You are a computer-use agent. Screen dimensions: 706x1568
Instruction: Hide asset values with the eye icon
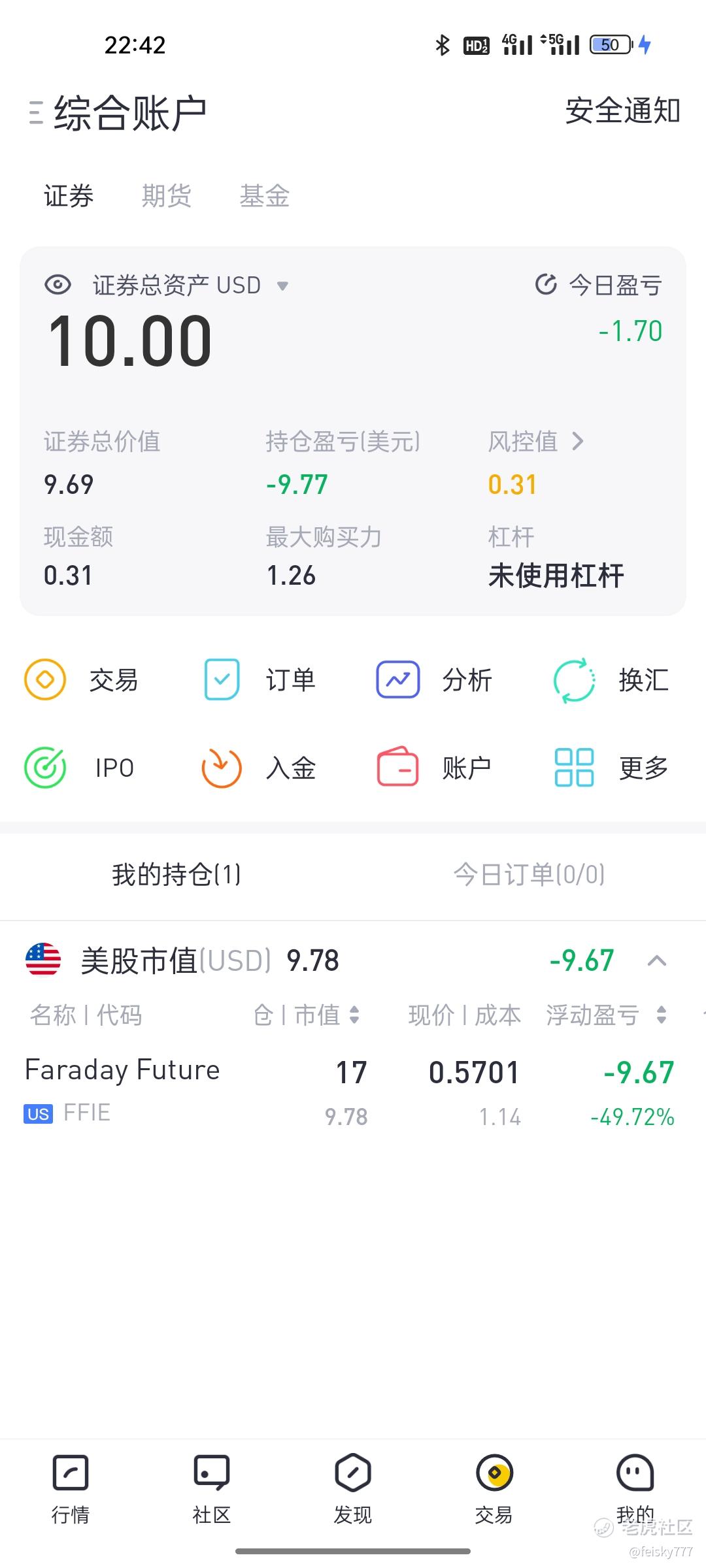click(x=58, y=285)
